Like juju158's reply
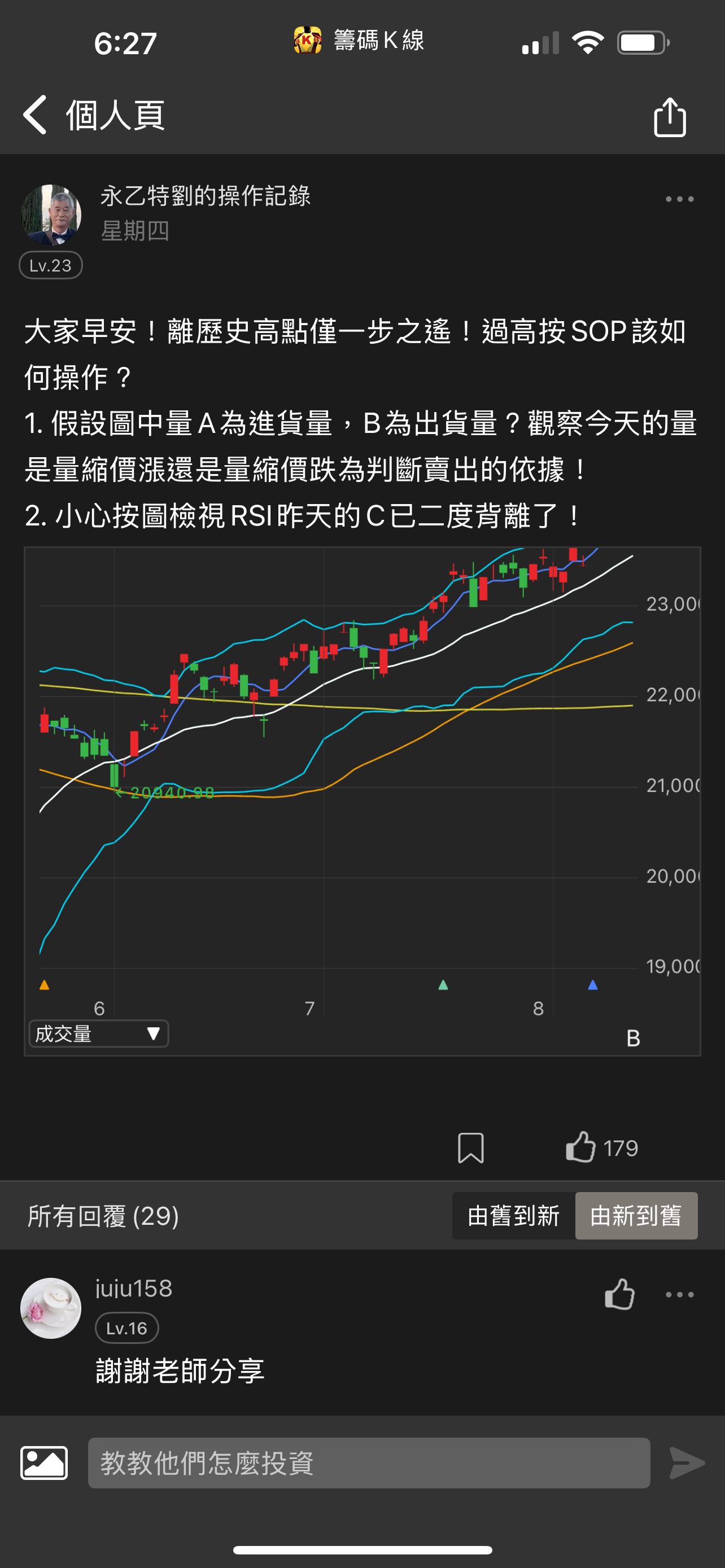 pyautogui.click(x=619, y=1294)
